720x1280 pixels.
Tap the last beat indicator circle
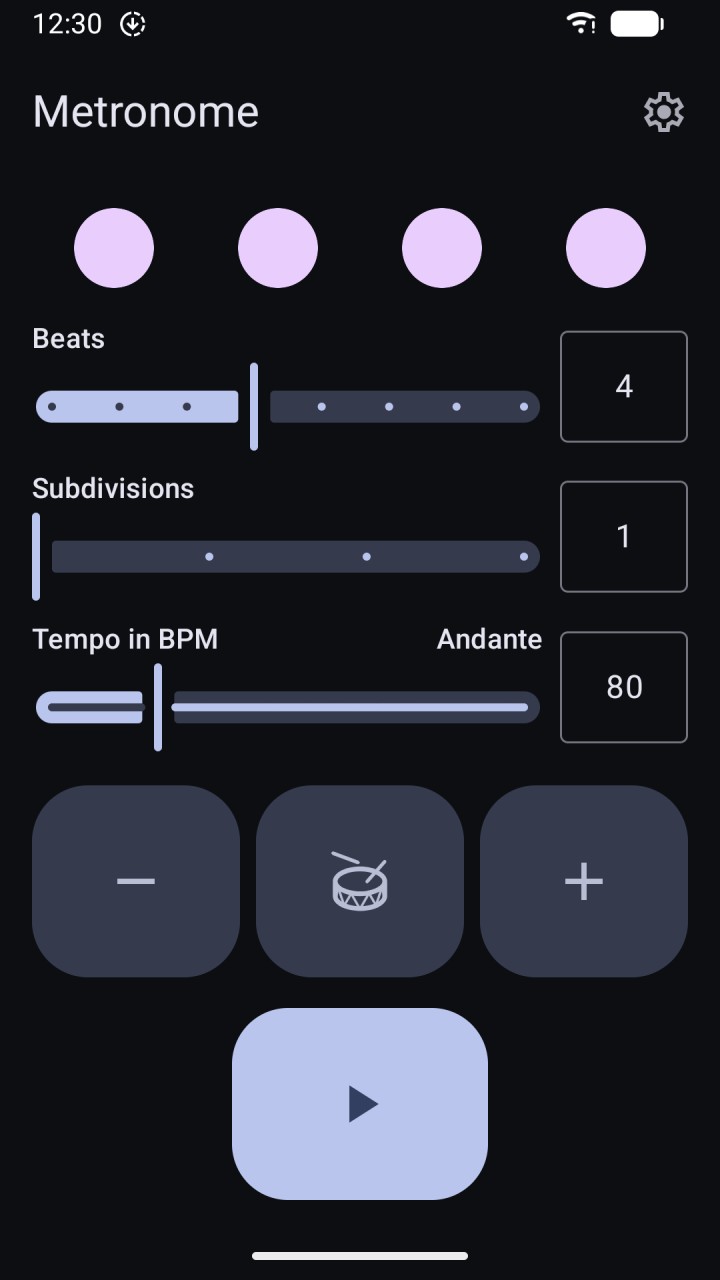[x=606, y=248]
